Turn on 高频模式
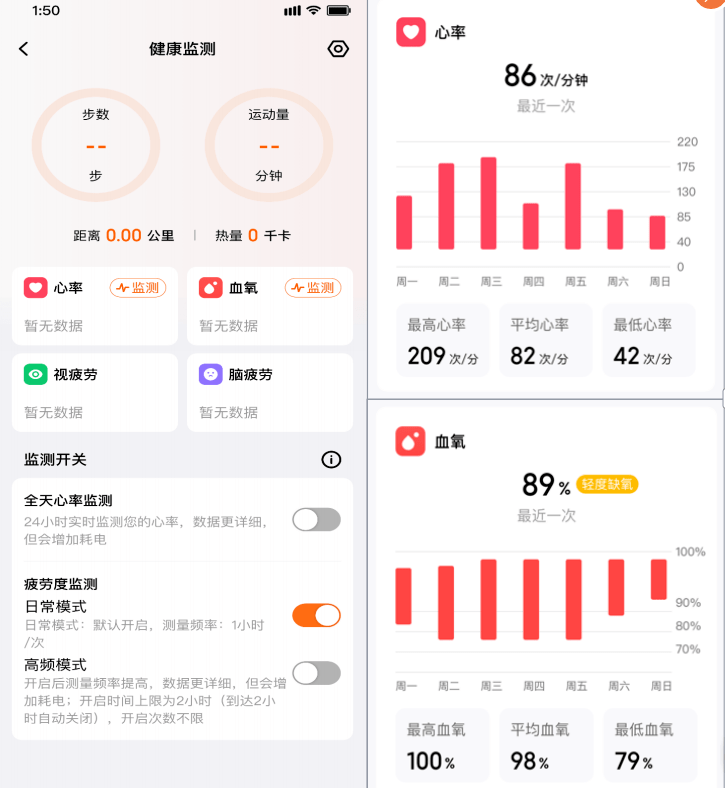 click(316, 673)
